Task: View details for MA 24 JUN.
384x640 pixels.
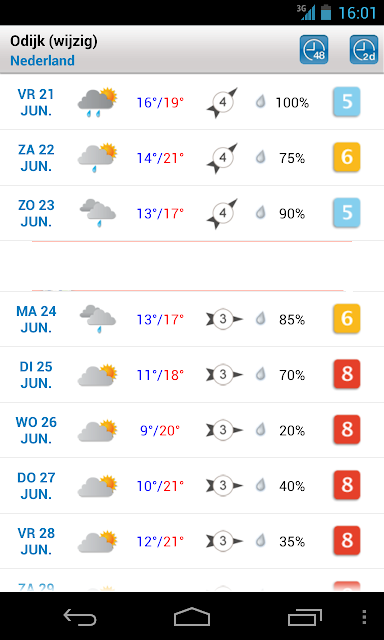Action: pyautogui.click(x=192, y=319)
